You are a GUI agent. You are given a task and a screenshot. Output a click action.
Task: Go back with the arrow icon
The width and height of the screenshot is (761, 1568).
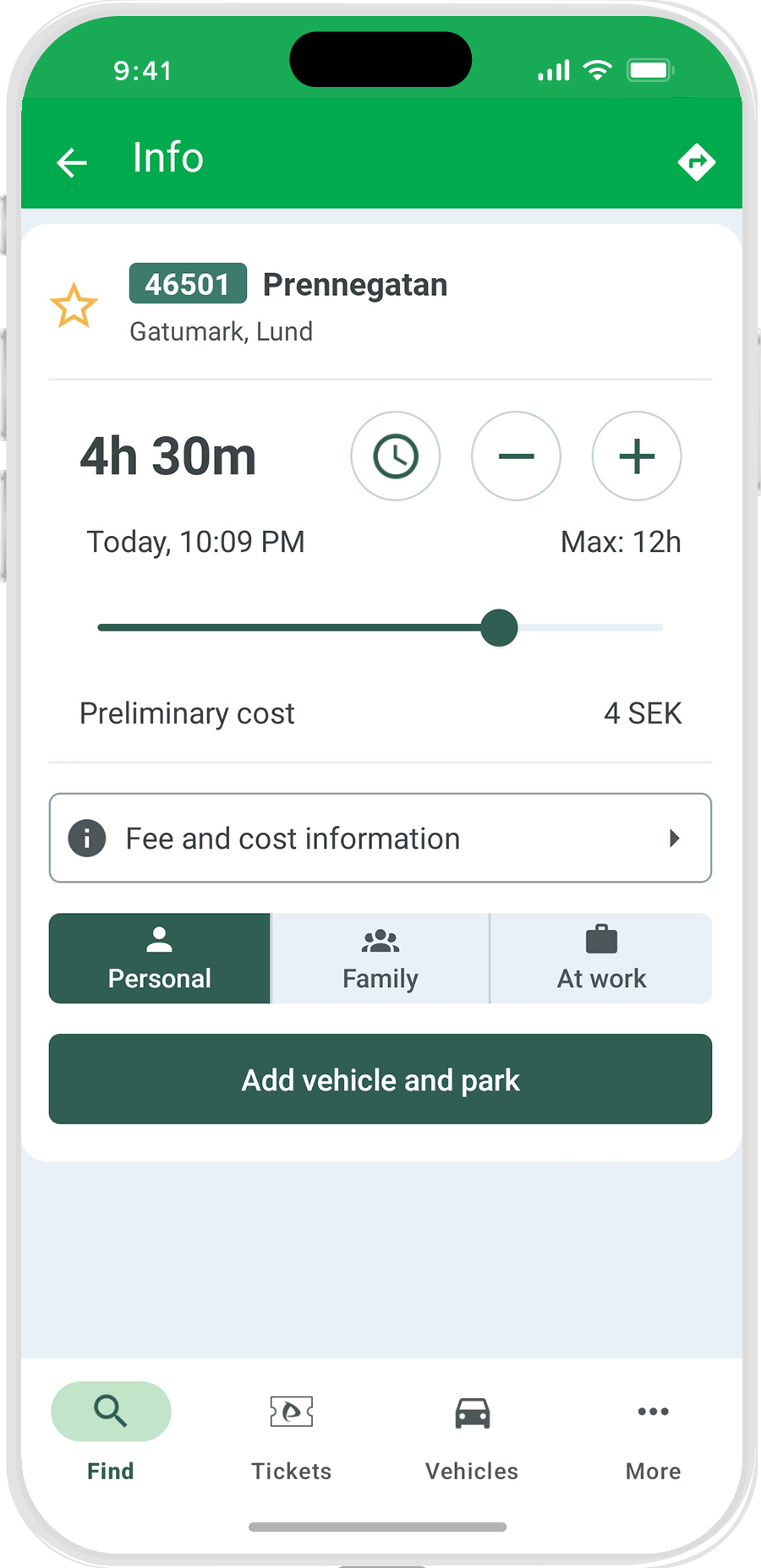pos(72,162)
